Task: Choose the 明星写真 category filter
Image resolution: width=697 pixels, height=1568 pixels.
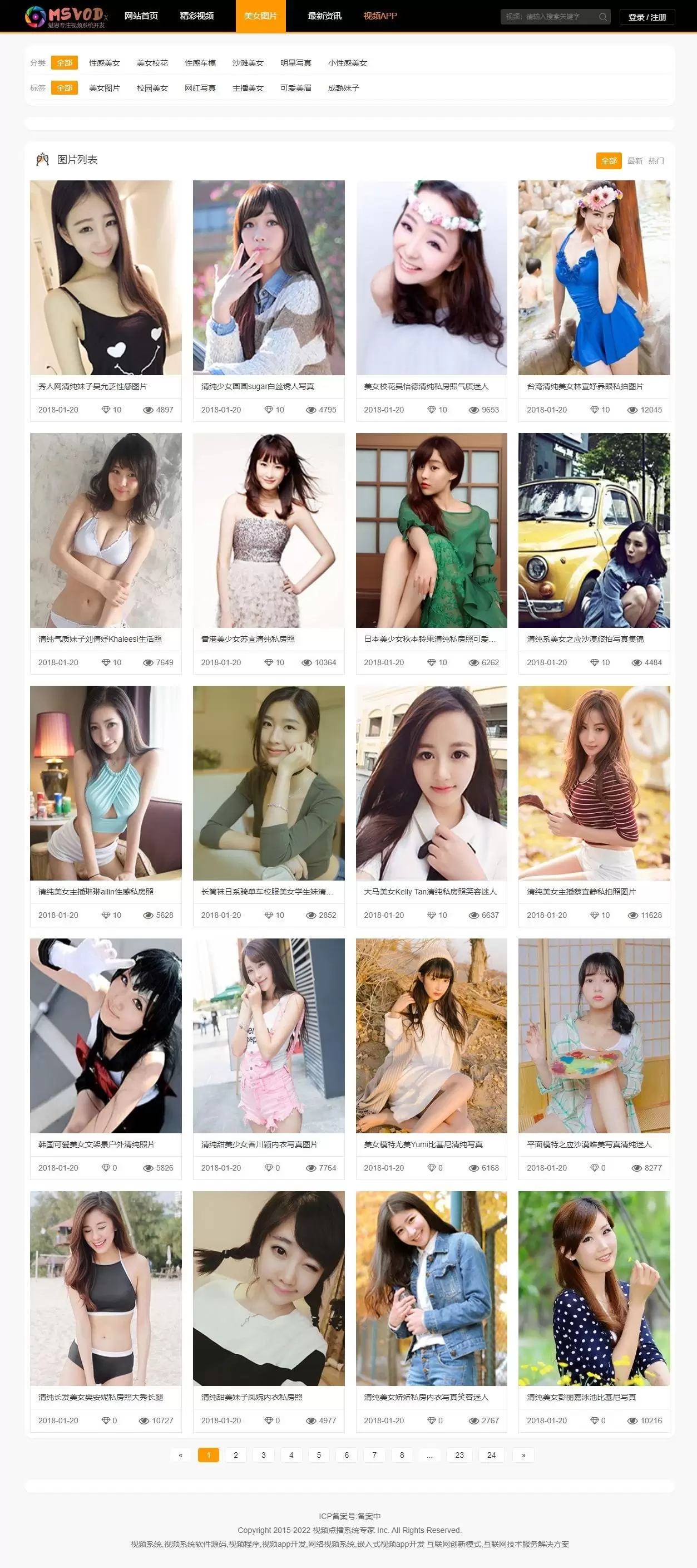Action: pos(295,63)
